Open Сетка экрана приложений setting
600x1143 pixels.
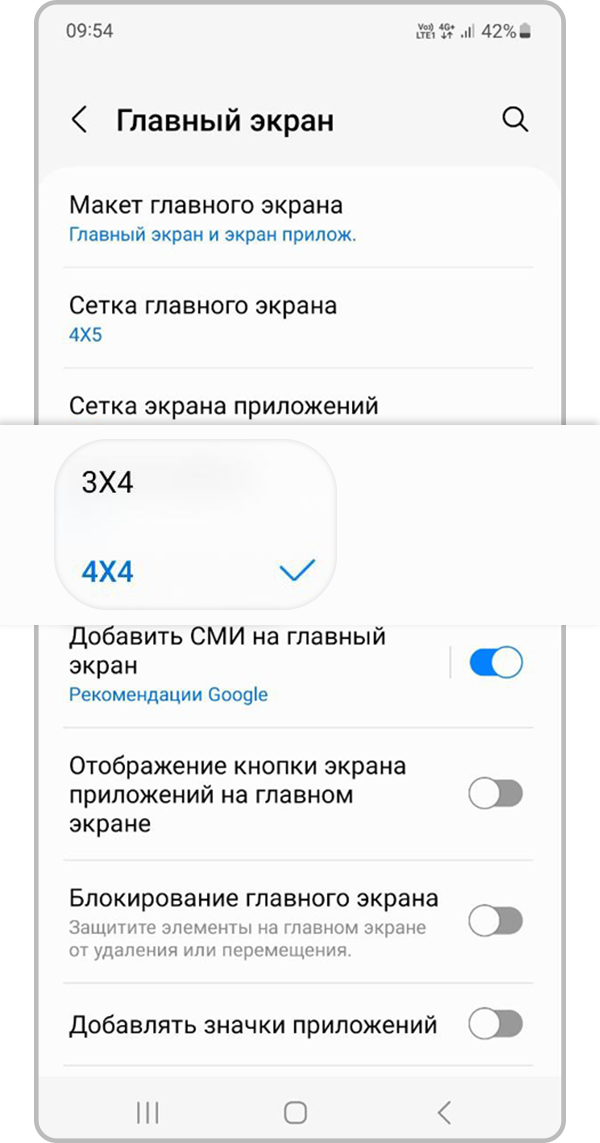coord(224,403)
